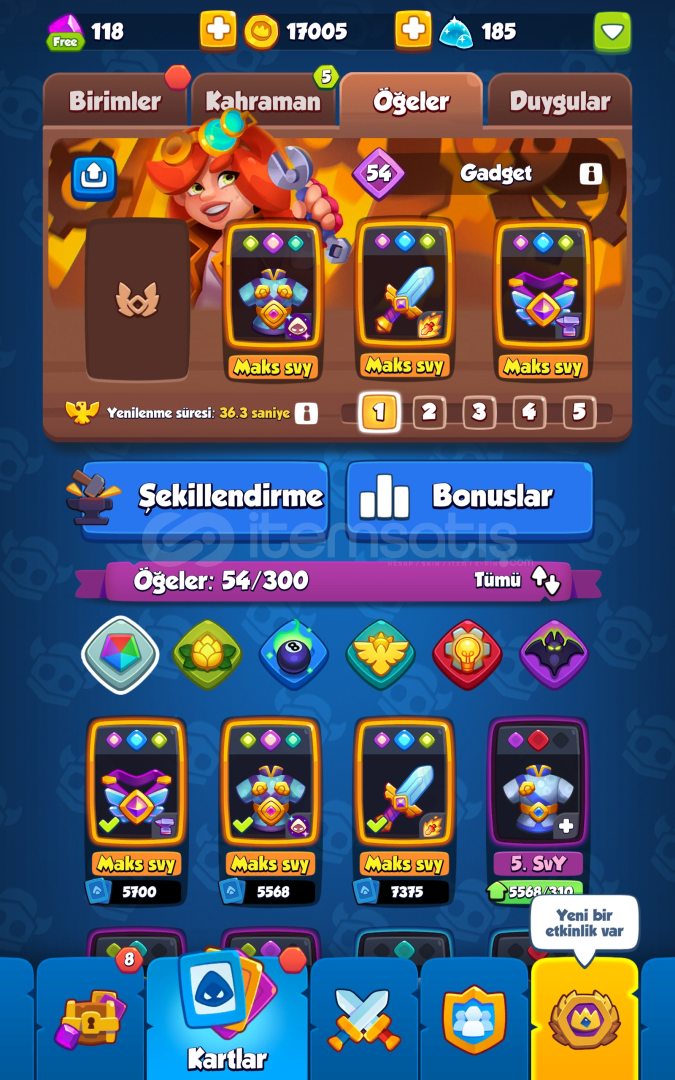Screen dimensions: 675x1080
Task: Tap the blue share icon
Action: (x=94, y=178)
